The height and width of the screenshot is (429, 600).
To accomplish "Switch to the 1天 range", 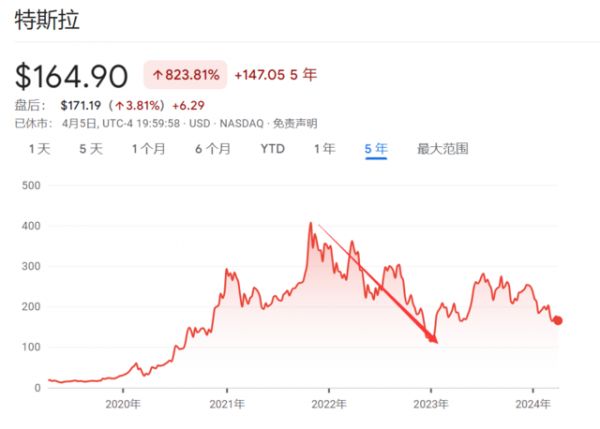I will (x=39, y=149).
